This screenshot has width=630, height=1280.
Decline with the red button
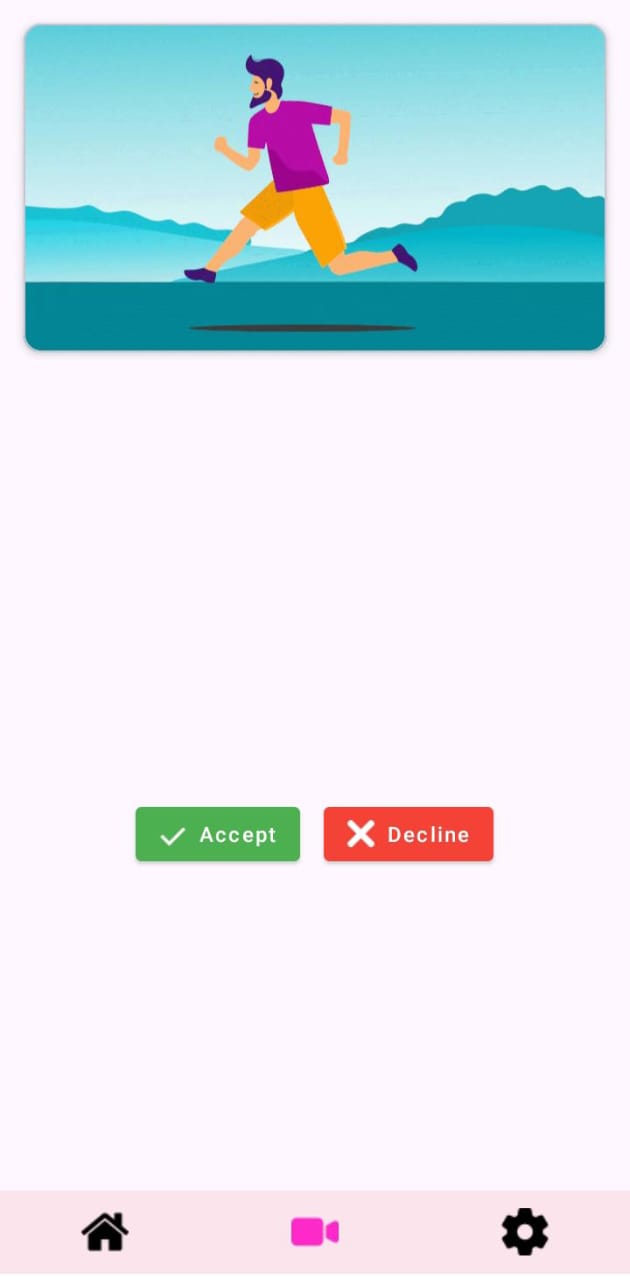(x=408, y=834)
